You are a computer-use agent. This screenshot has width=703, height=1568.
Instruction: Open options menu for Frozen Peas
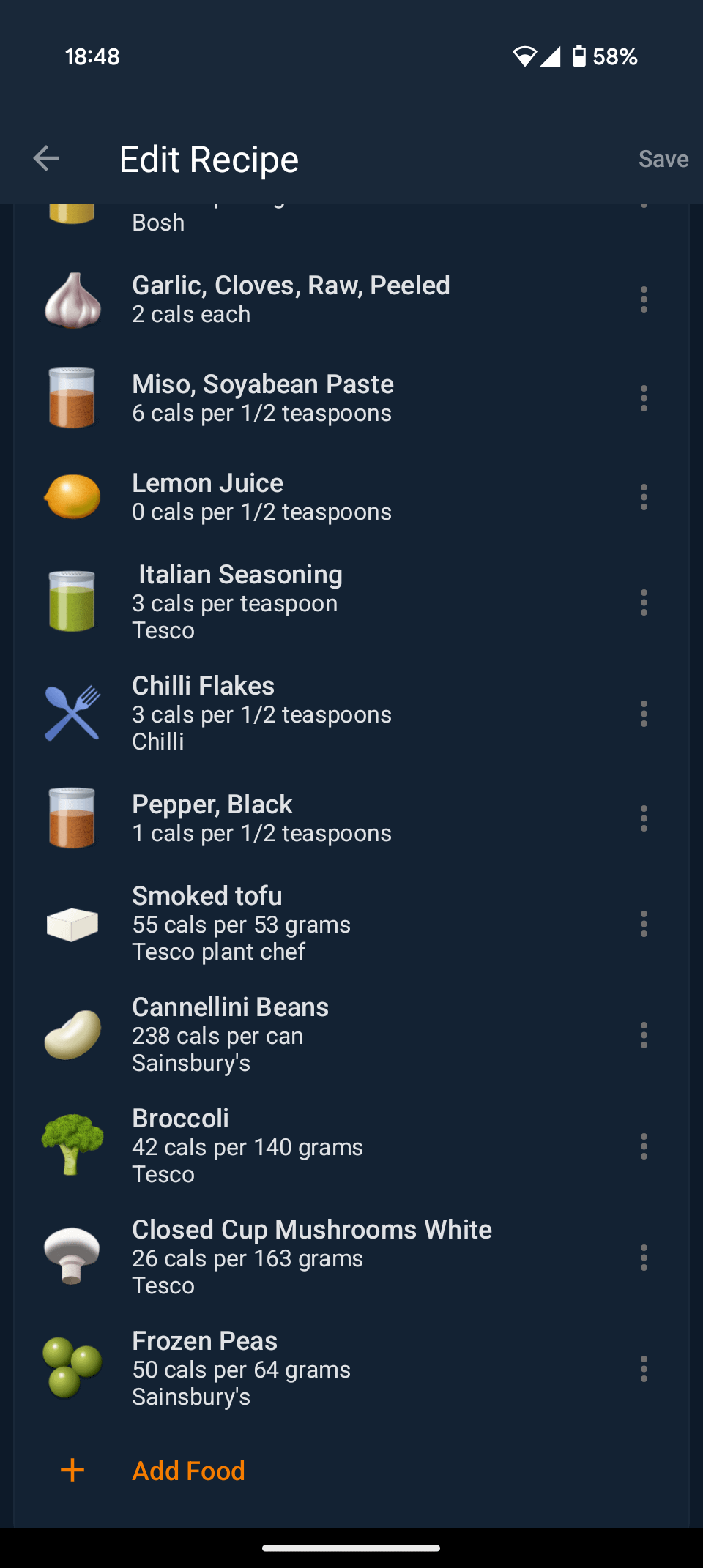644,1369
